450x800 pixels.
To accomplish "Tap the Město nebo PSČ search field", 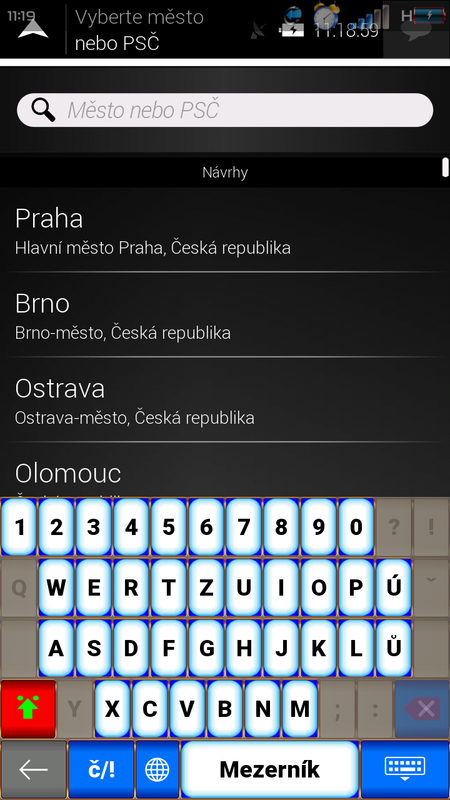I will [224, 110].
